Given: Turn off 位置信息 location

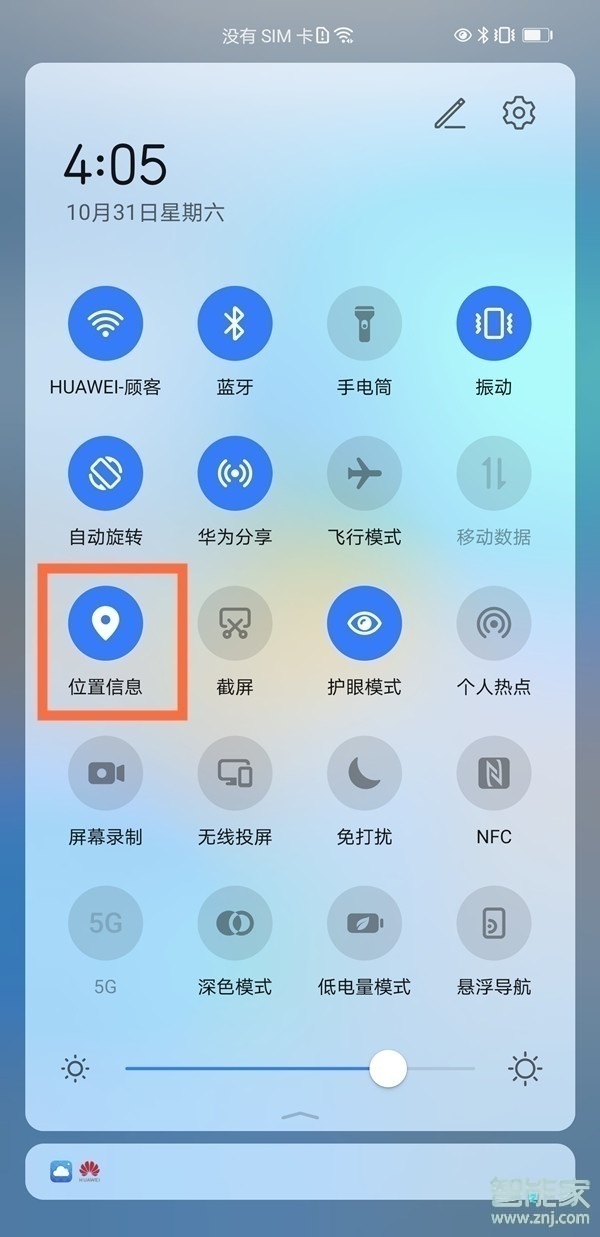Looking at the screenshot, I should point(105,623).
